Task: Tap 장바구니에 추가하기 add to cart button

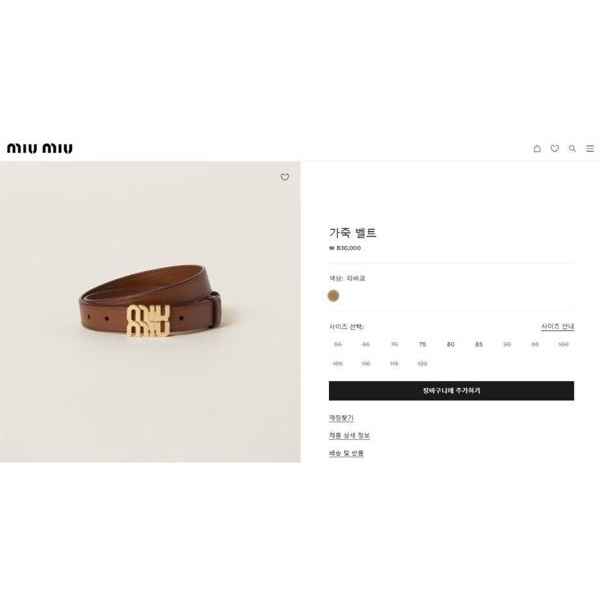Action: [451, 391]
